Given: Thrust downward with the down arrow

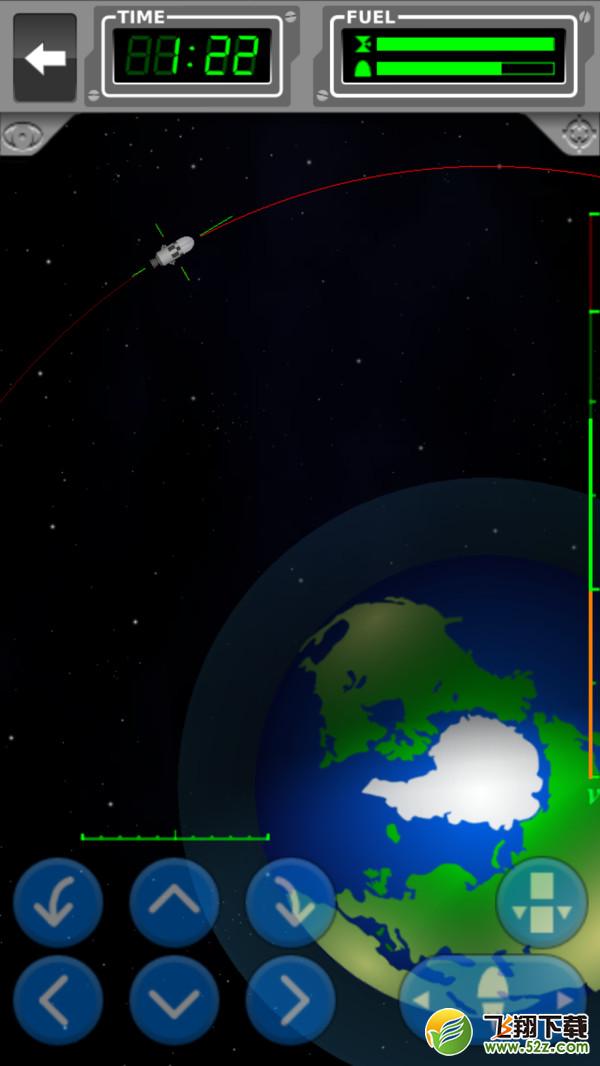Looking at the screenshot, I should pyautogui.click(x=175, y=1001).
